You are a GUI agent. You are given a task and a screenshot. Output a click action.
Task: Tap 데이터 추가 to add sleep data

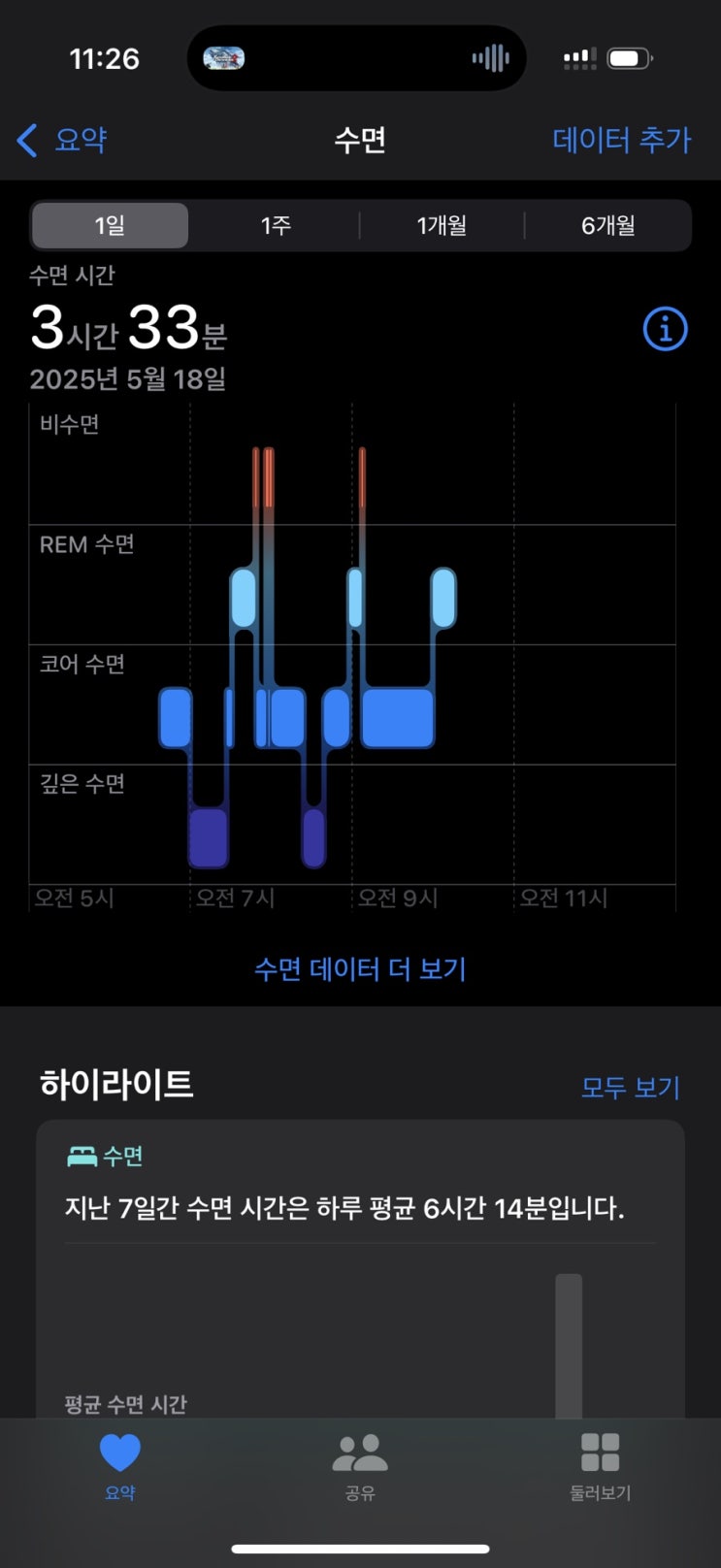coord(621,140)
